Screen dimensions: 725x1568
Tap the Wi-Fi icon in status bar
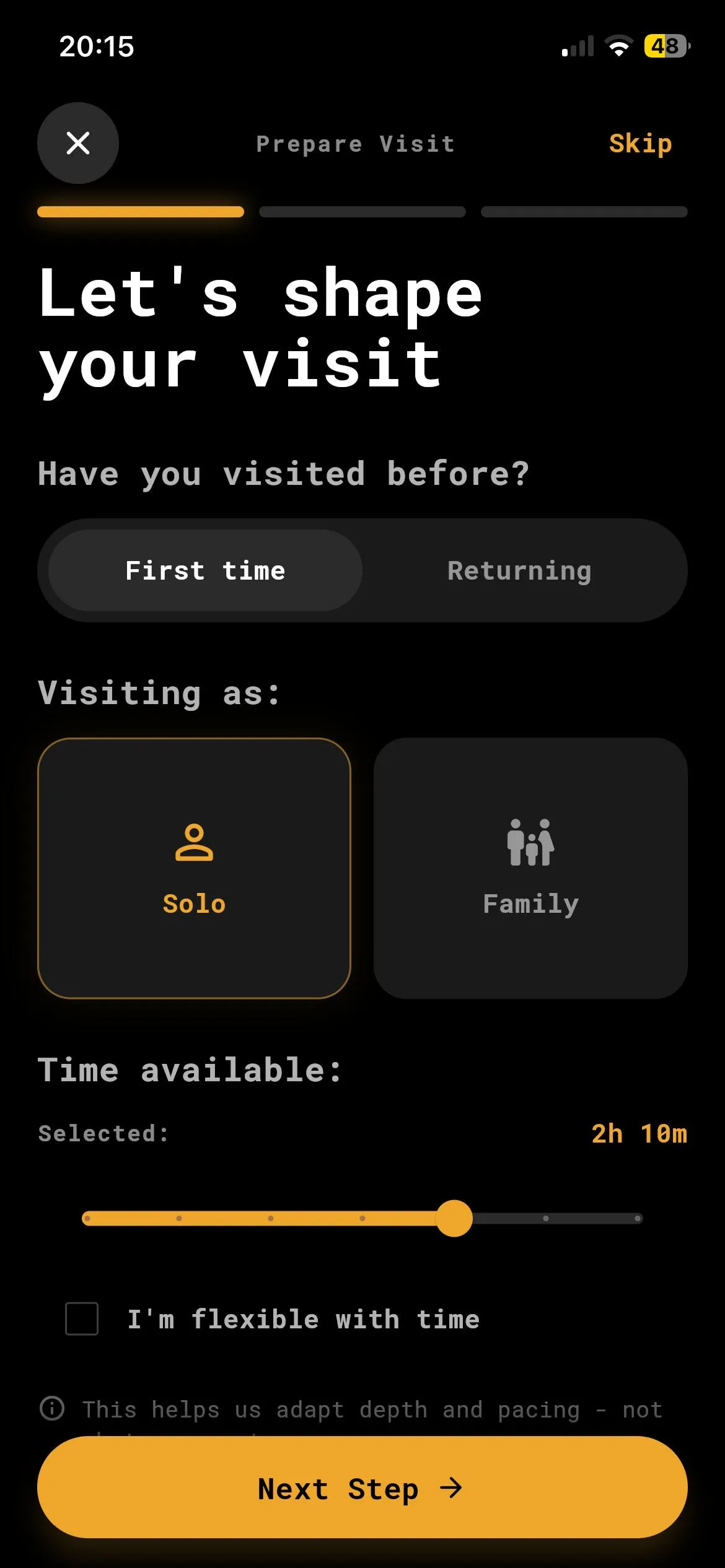[x=619, y=45]
